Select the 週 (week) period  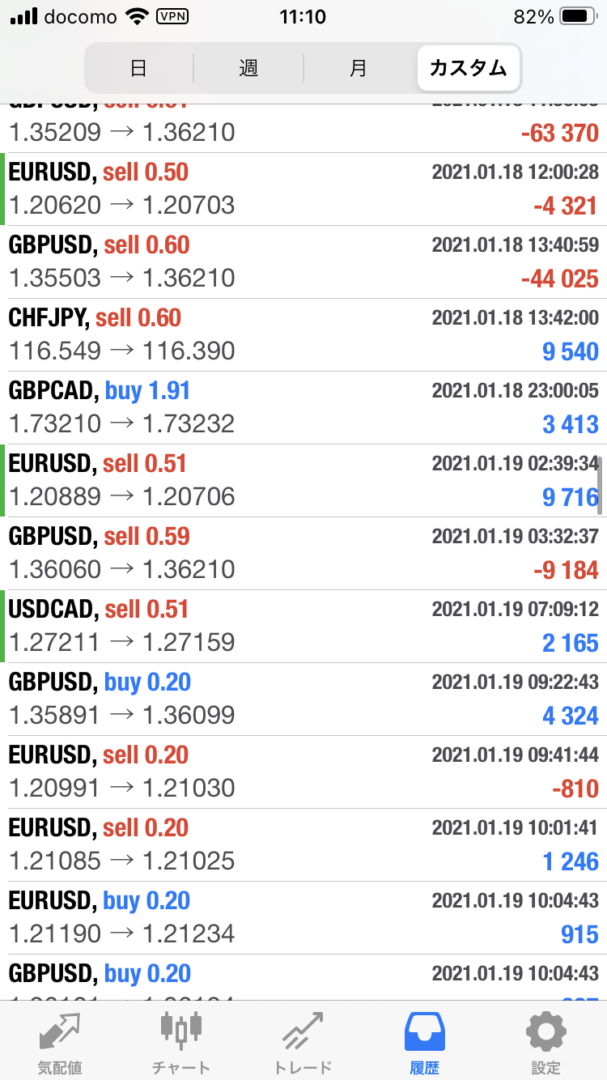249,69
